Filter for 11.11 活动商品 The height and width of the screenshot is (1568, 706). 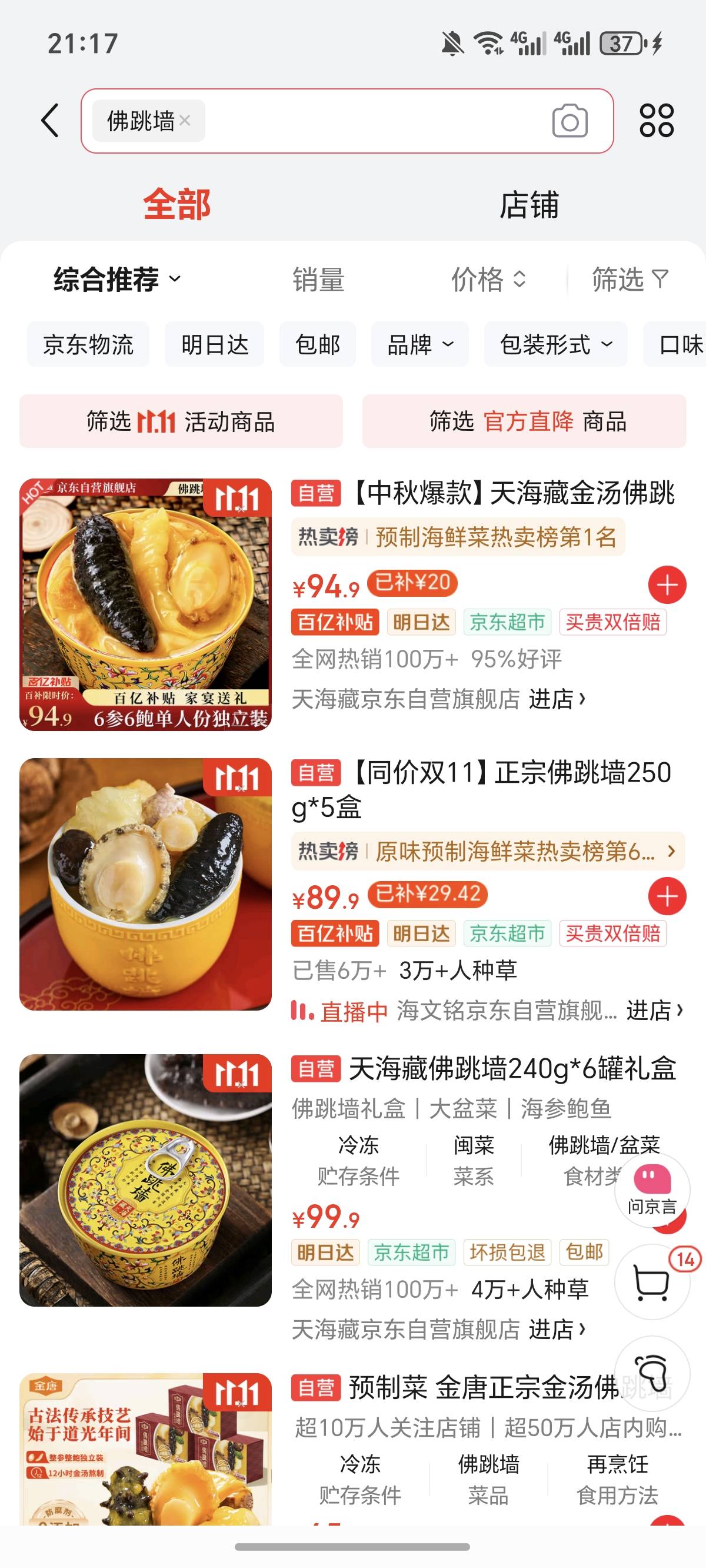pyautogui.click(x=181, y=421)
